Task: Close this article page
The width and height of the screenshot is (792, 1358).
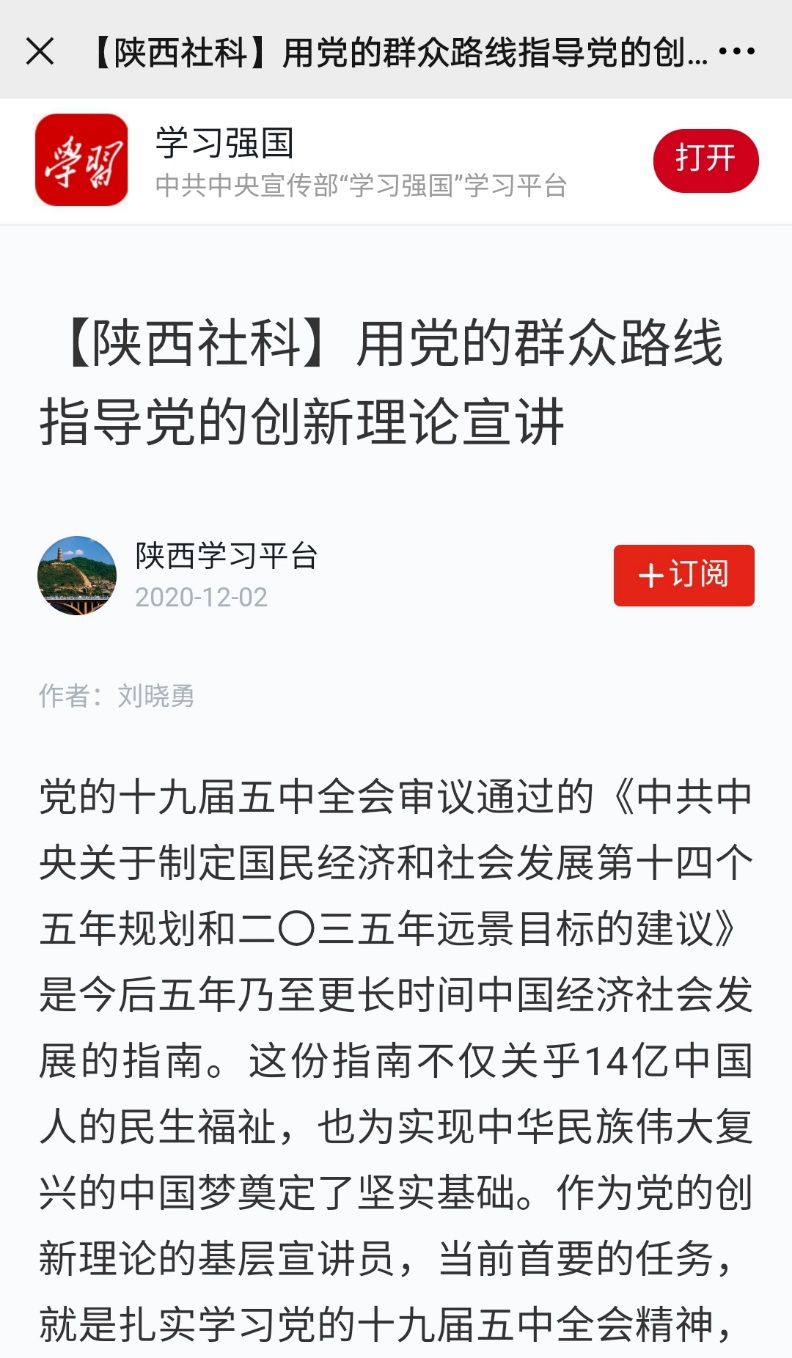Action: click(40, 51)
